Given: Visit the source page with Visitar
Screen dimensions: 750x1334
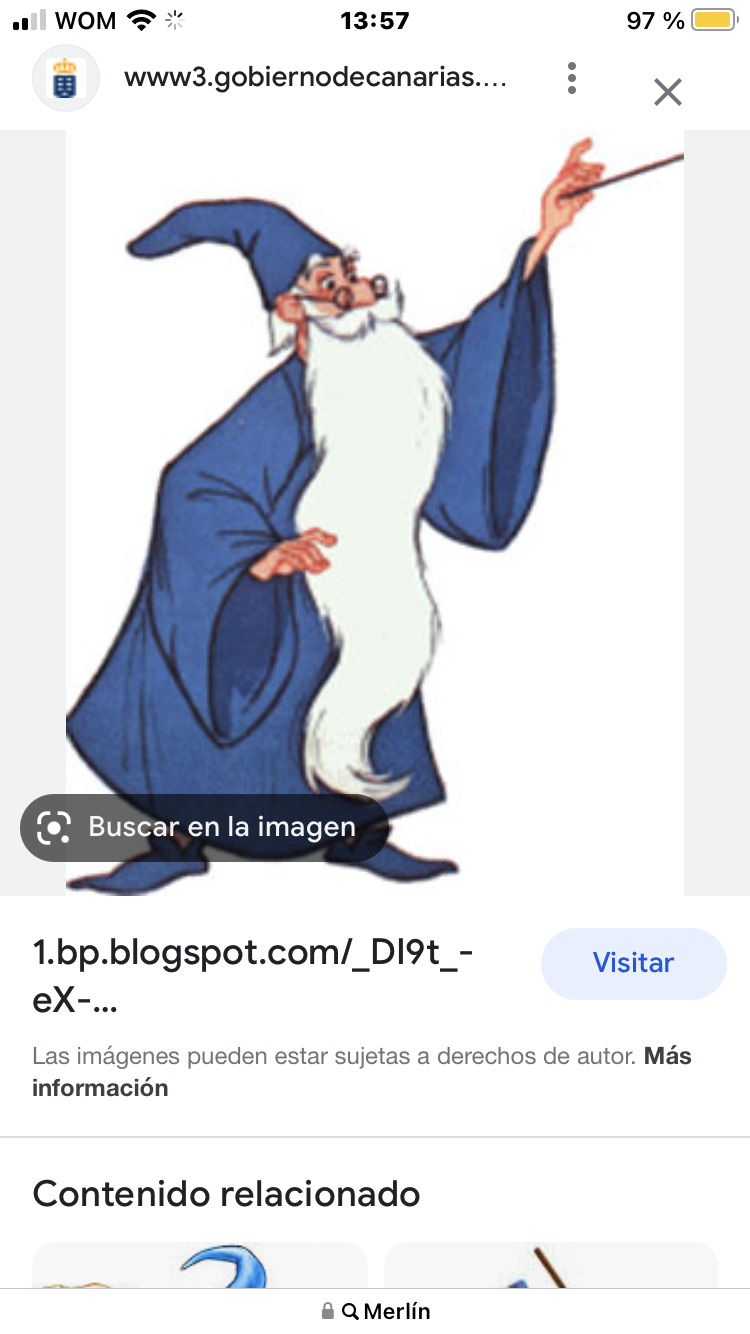Looking at the screenshot, I should tap(633, 963).
